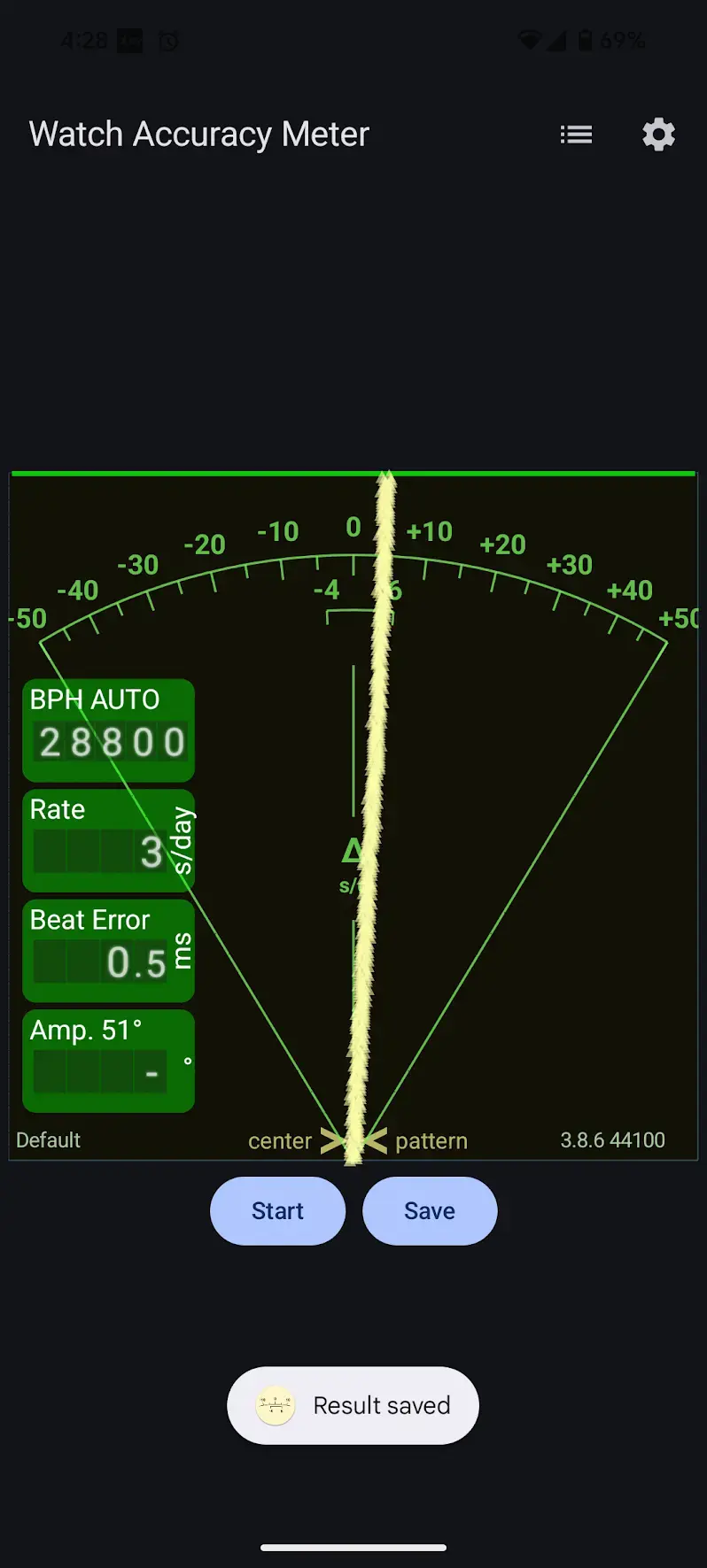Screen dimensions: 707x1568
Task: Open the settings gear
Action: pyautogui.click(x=658, y=135)
